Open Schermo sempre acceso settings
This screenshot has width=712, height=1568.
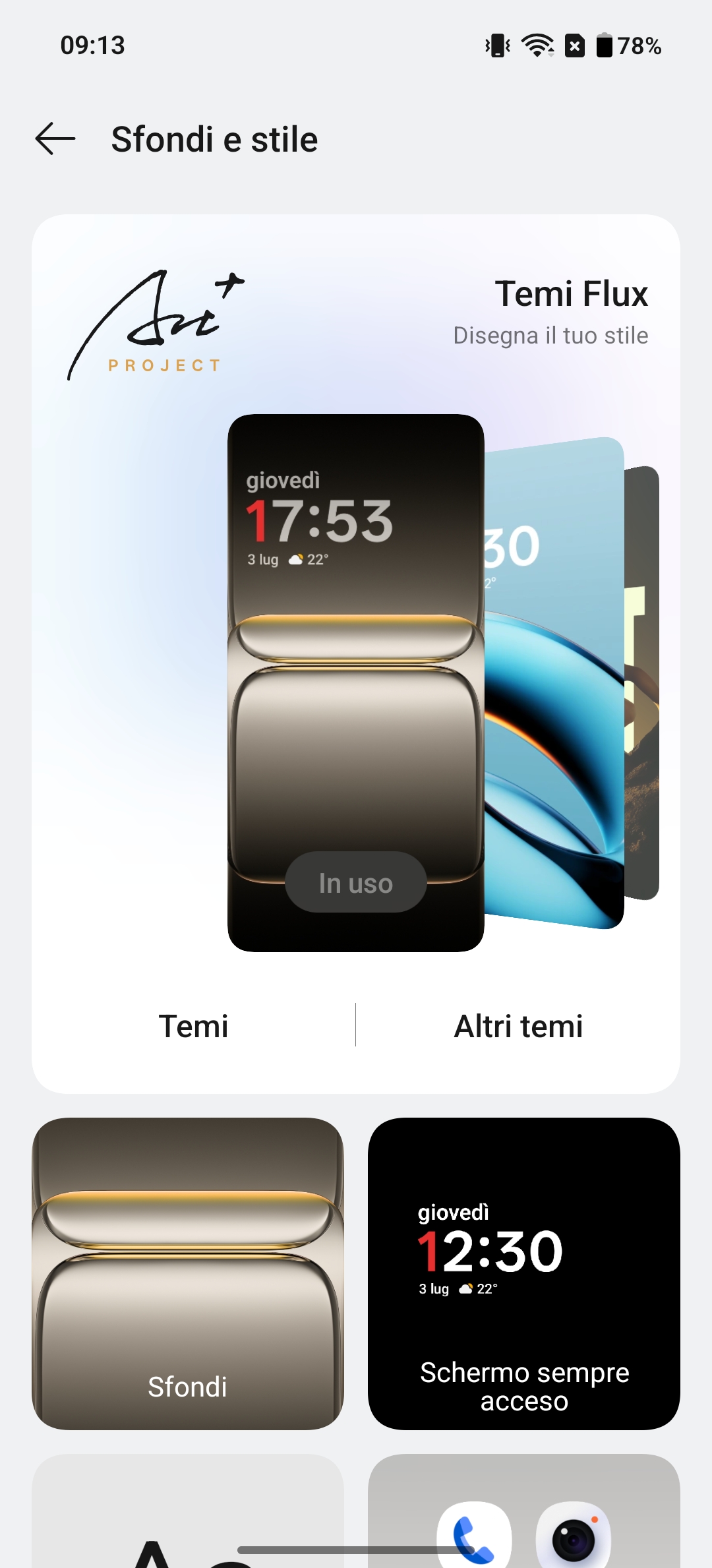click(524, 1273)
